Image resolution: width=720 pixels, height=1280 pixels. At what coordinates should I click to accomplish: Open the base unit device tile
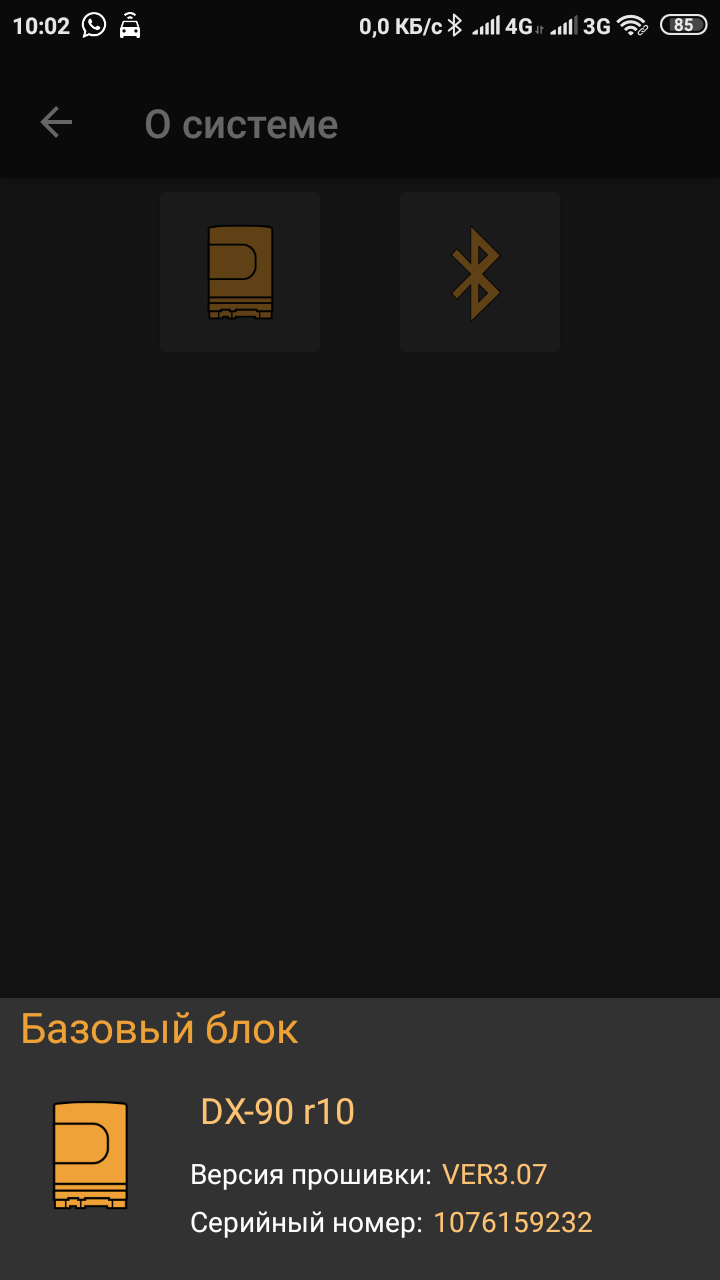(x=240, y=272)
